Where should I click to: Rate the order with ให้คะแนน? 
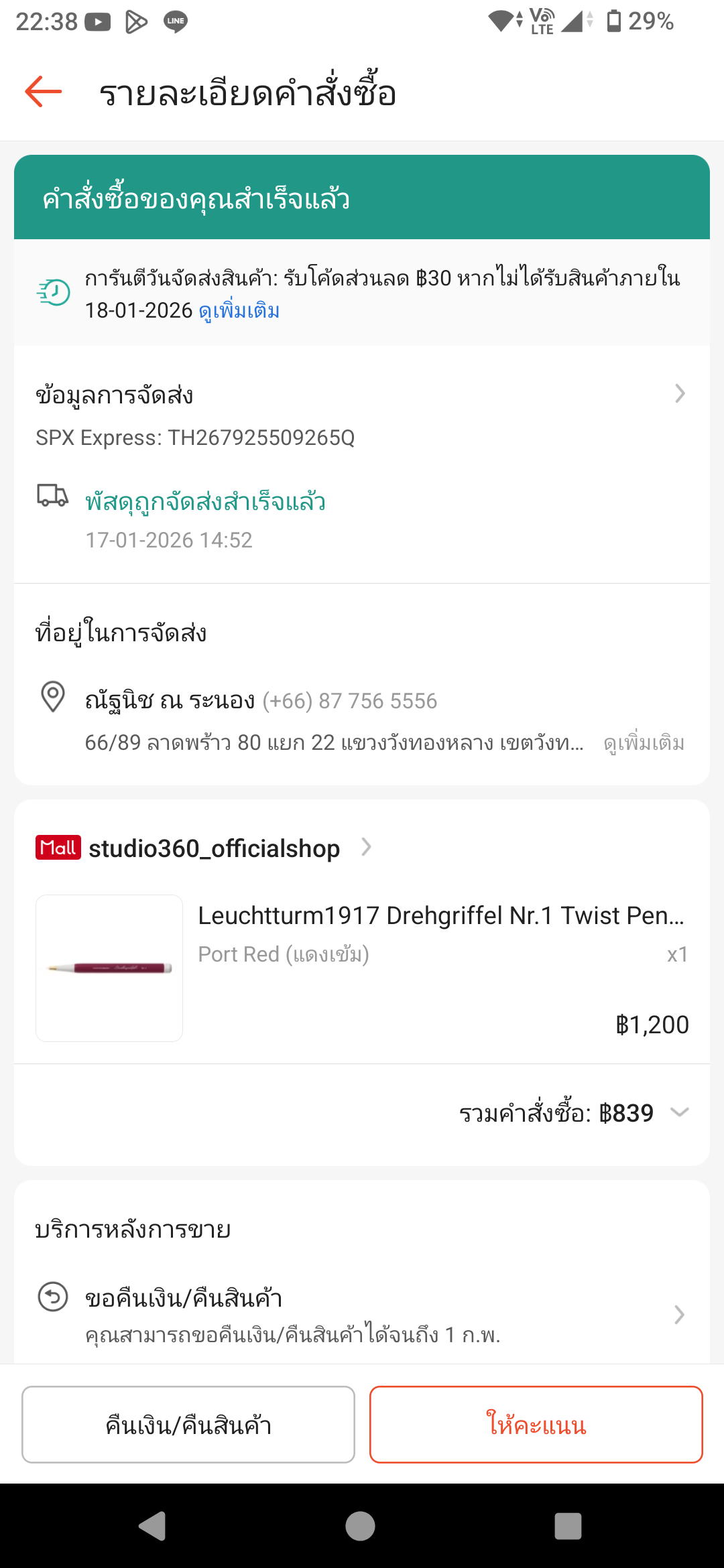tap(536, 1425)
